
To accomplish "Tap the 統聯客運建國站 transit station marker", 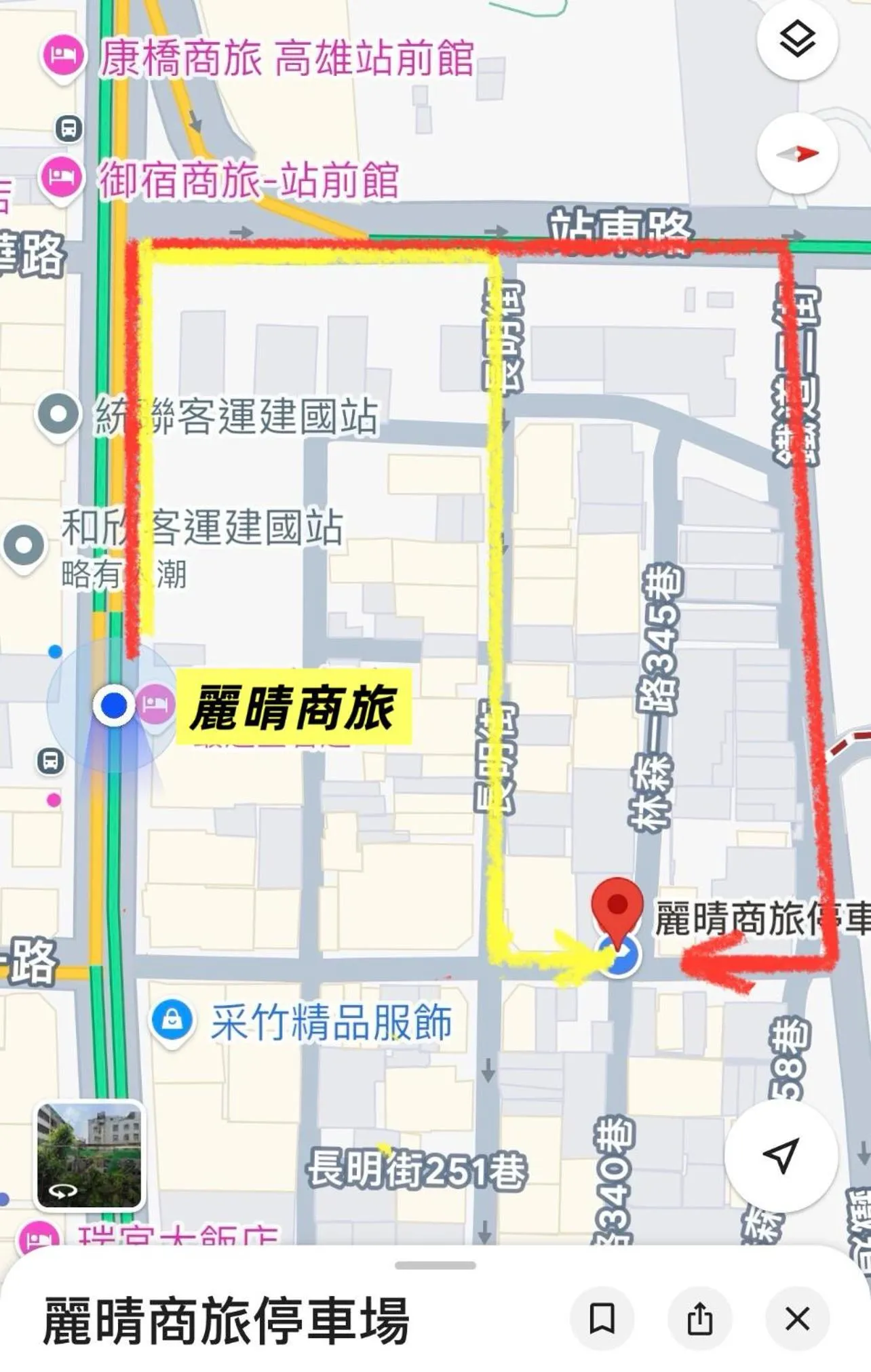I will point(57,414).
